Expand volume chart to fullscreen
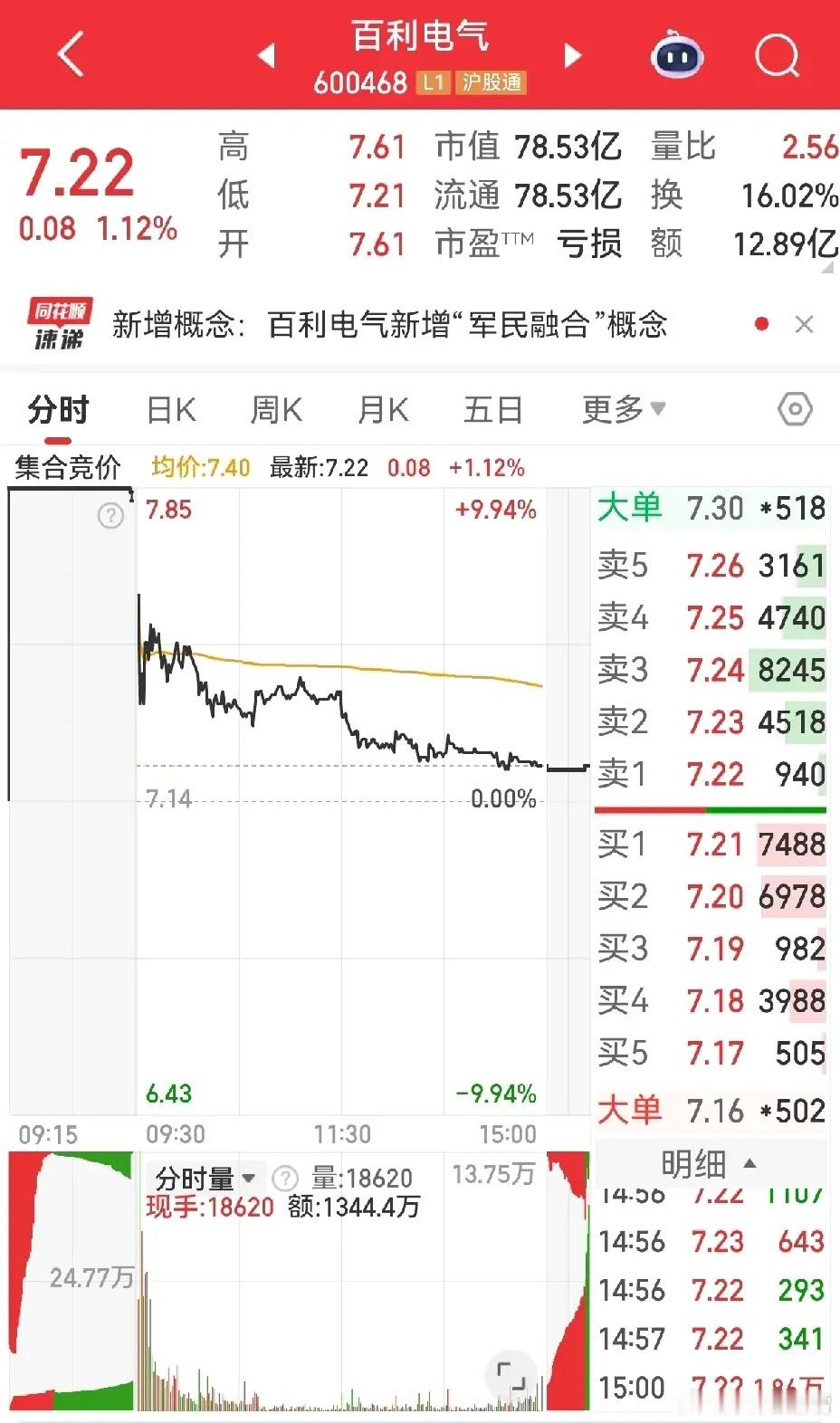 pyautogui.click(x=512, y=1376)
